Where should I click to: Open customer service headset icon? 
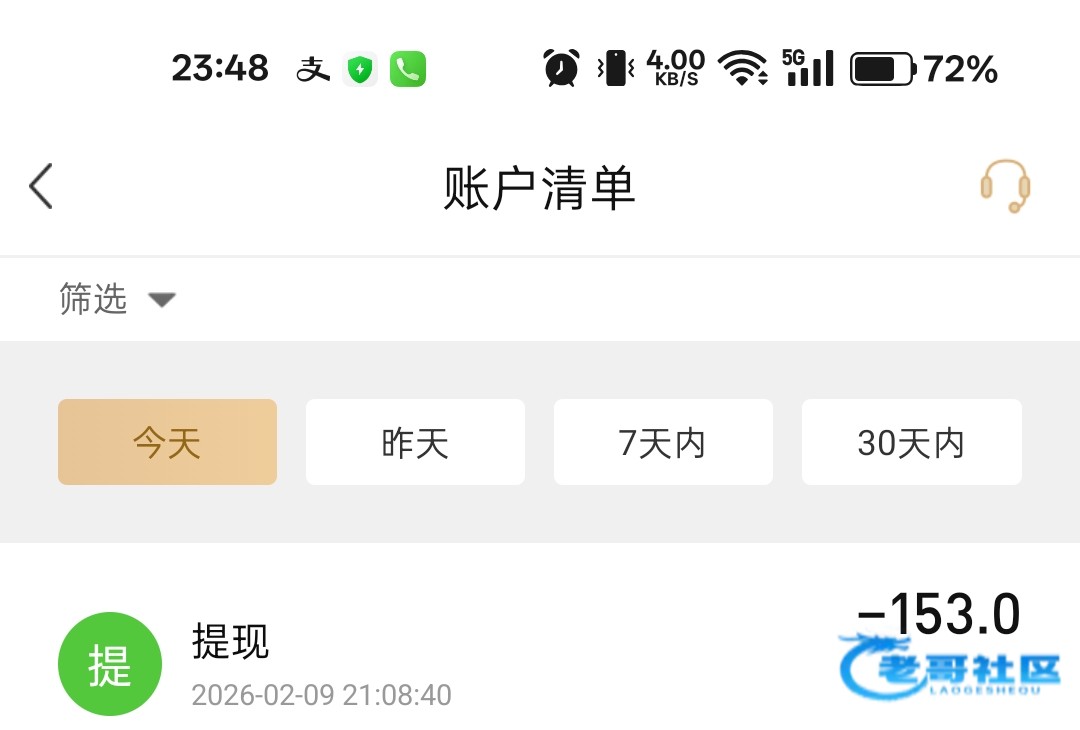(x=1005, y=186)
